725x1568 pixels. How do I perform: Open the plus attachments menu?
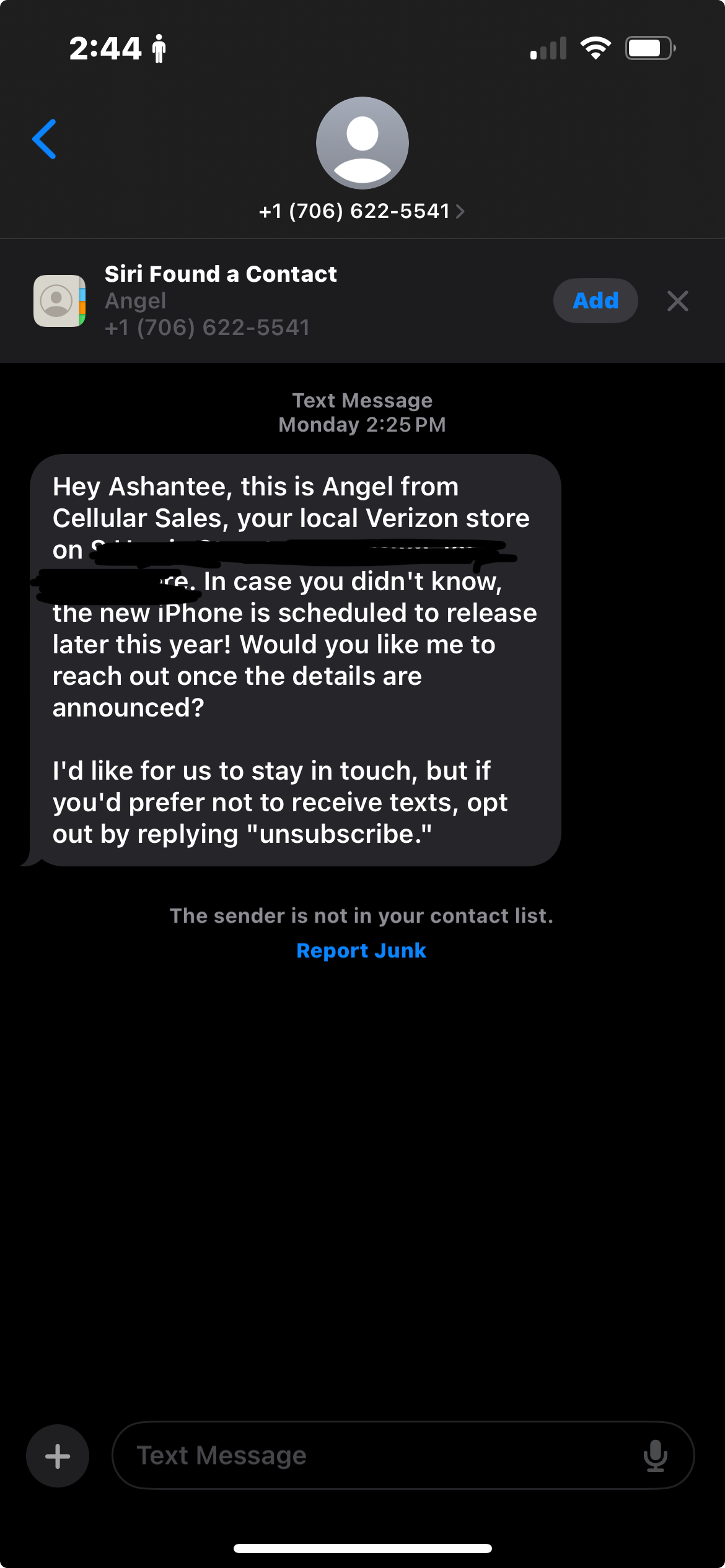(58, 1456)
